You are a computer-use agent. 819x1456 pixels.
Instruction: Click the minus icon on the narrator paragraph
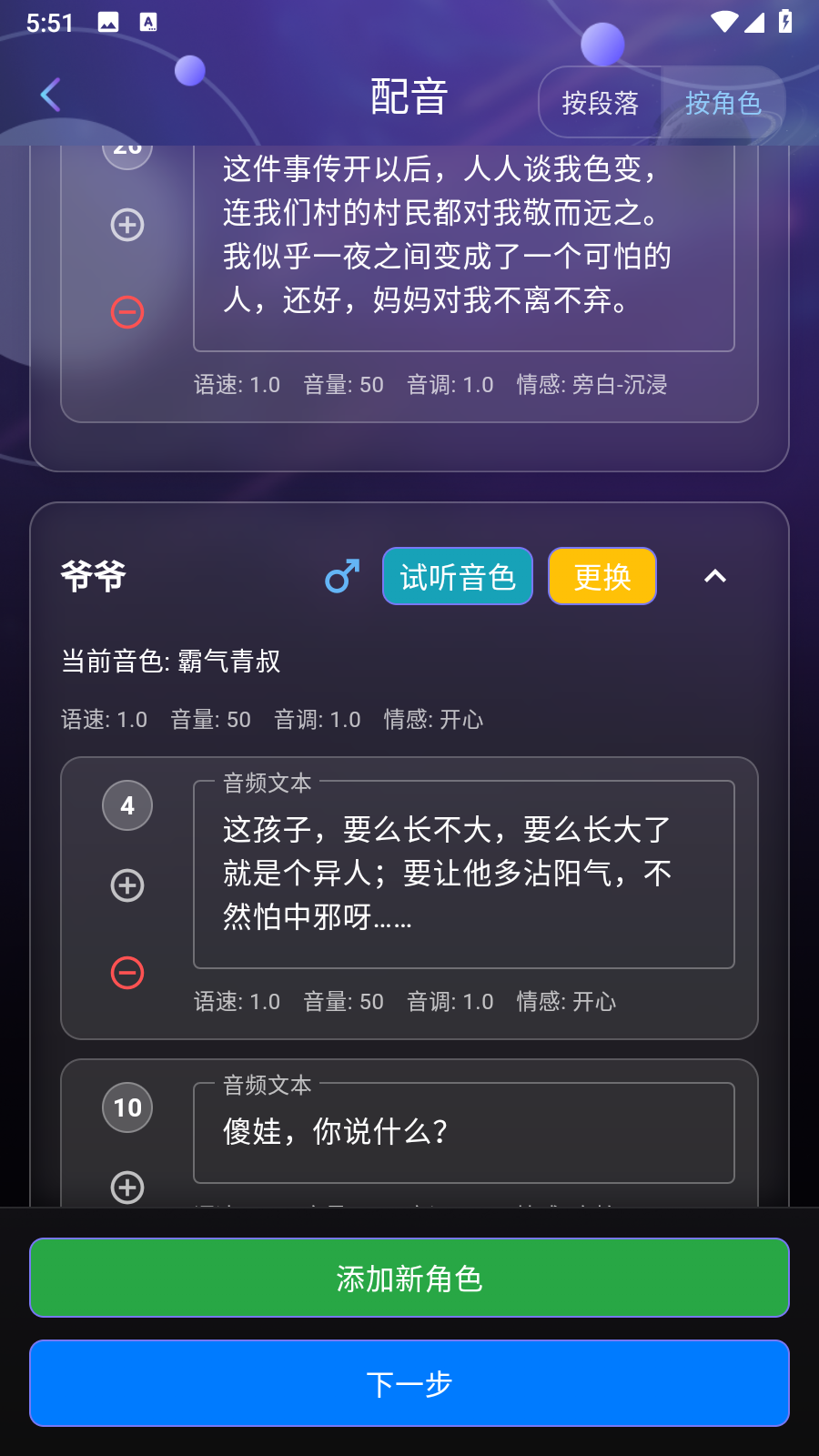pyautogui.click(x=127, y=311)
